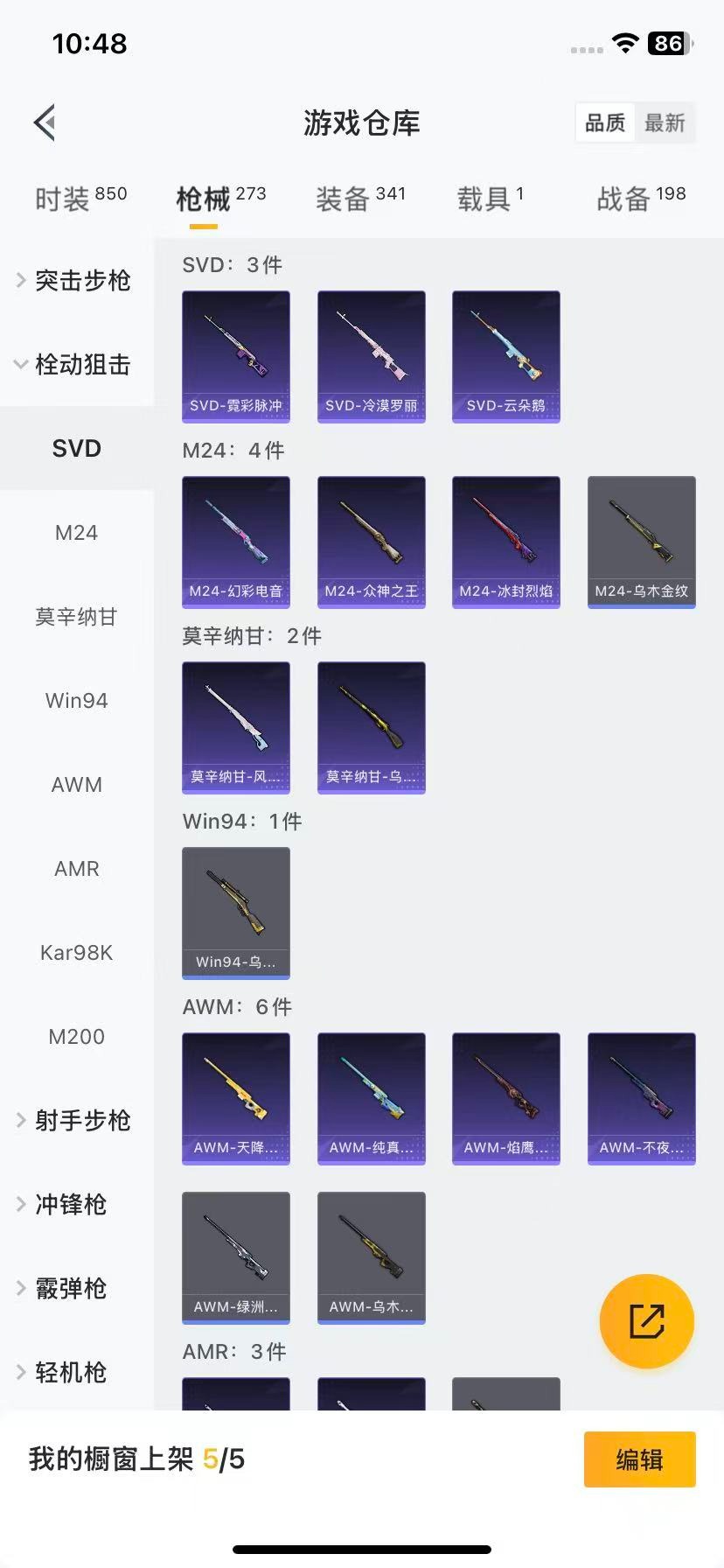This screenshot has height=1568, width=724.
Task: Switch sorting to 最新
Action: pyautogui.click(x=665, y=123)
